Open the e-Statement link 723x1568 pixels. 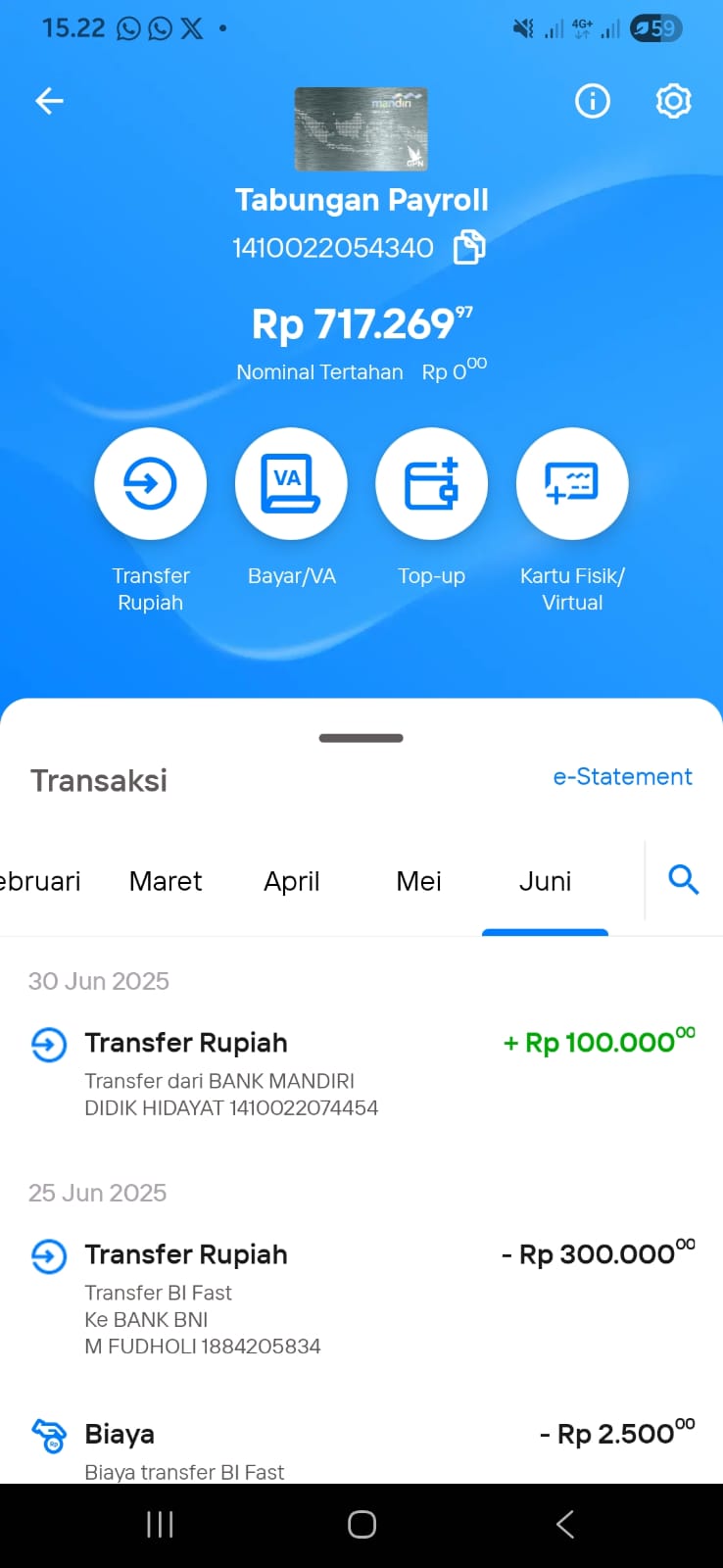pyautogui.click(x=622, y=776)
